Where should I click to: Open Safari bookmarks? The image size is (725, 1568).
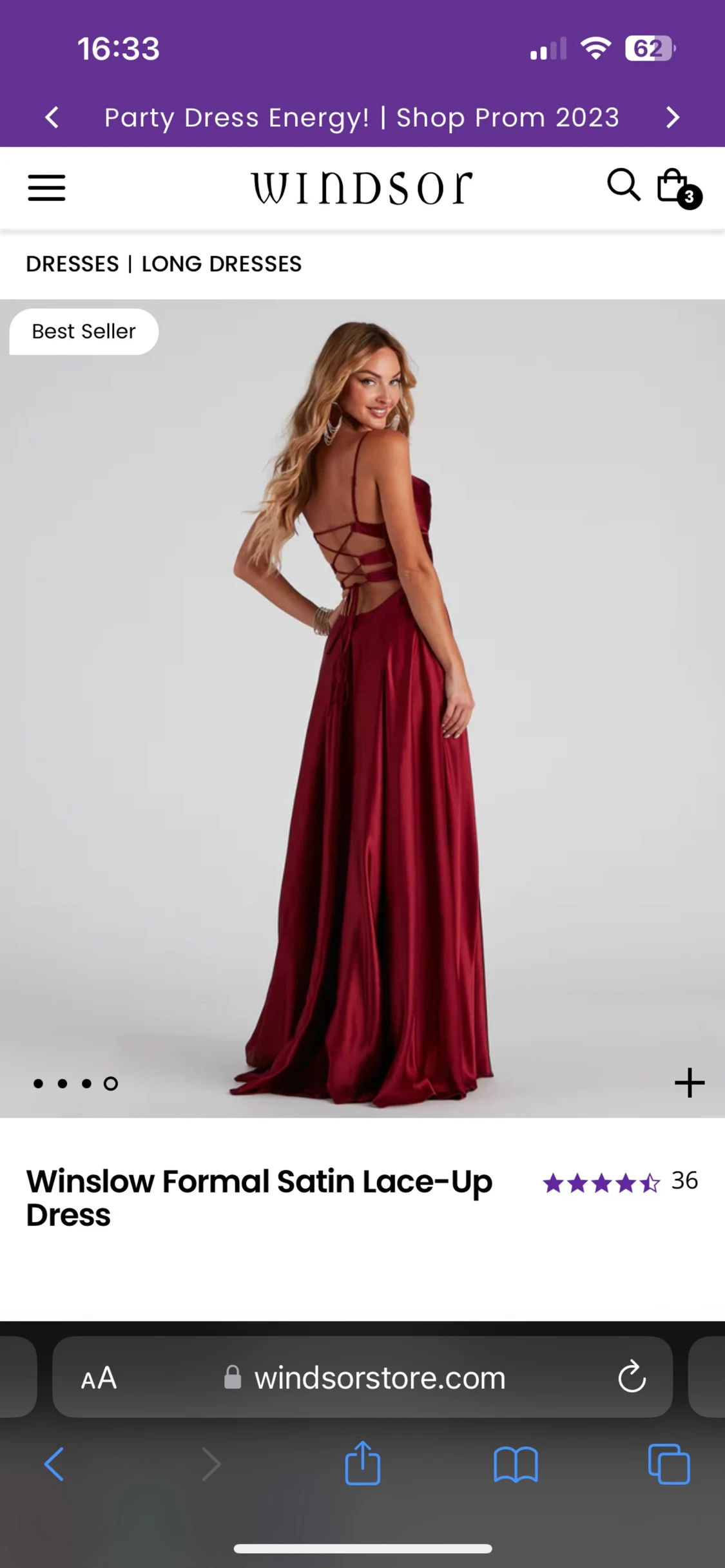click(x=516, y=1464)
